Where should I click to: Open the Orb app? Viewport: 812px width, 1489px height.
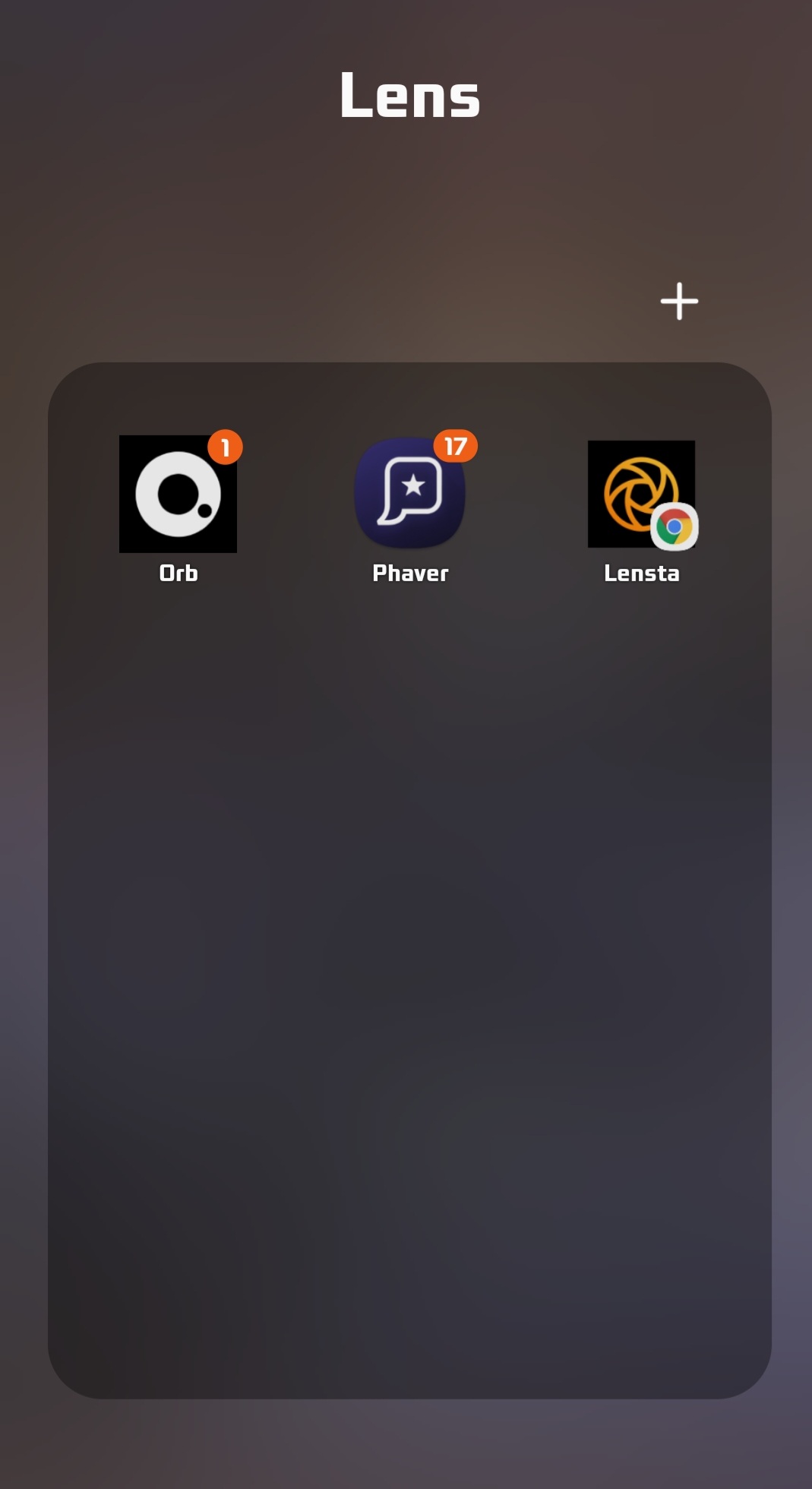[x=178, y=495]
